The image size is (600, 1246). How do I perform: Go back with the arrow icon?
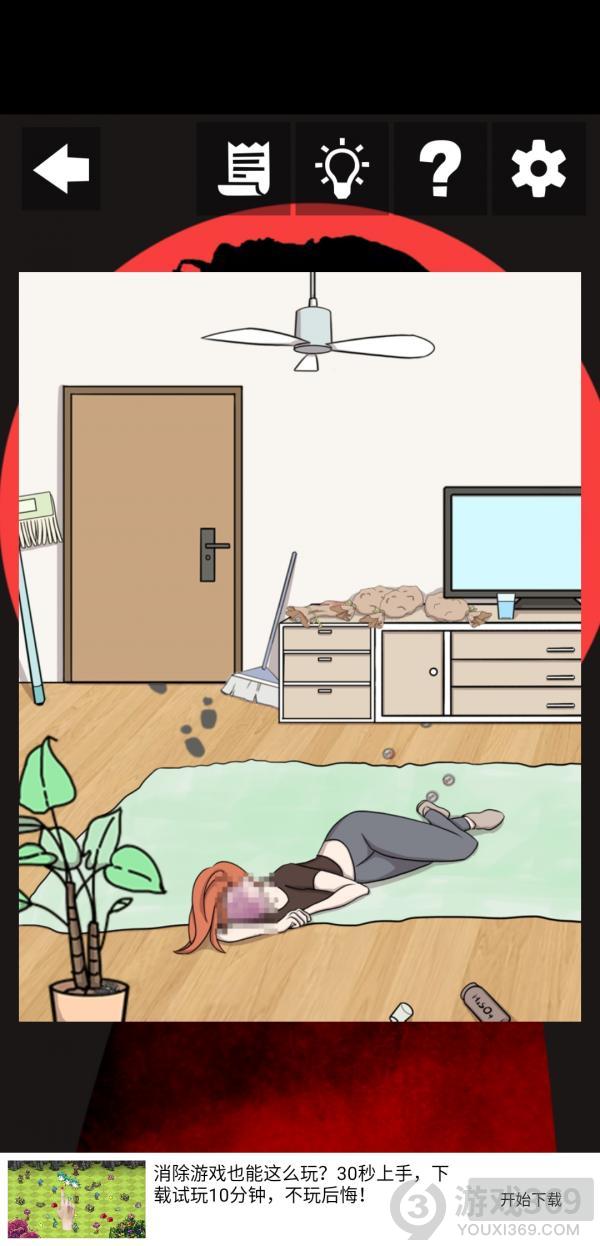(61, 169)
